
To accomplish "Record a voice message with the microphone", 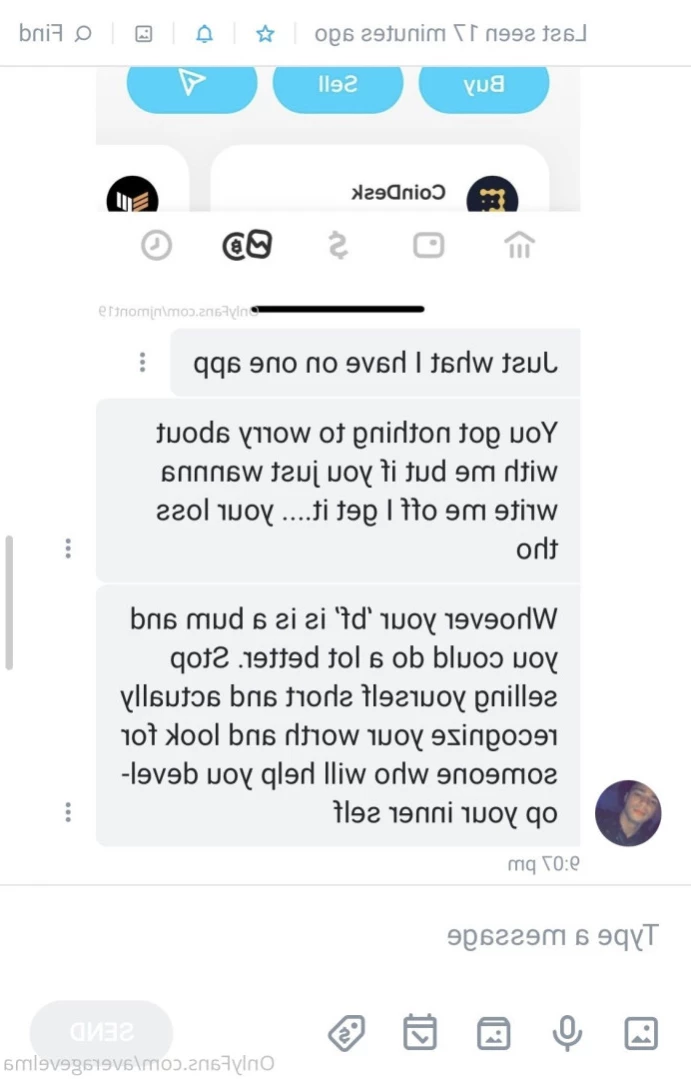I will 567,1032.
